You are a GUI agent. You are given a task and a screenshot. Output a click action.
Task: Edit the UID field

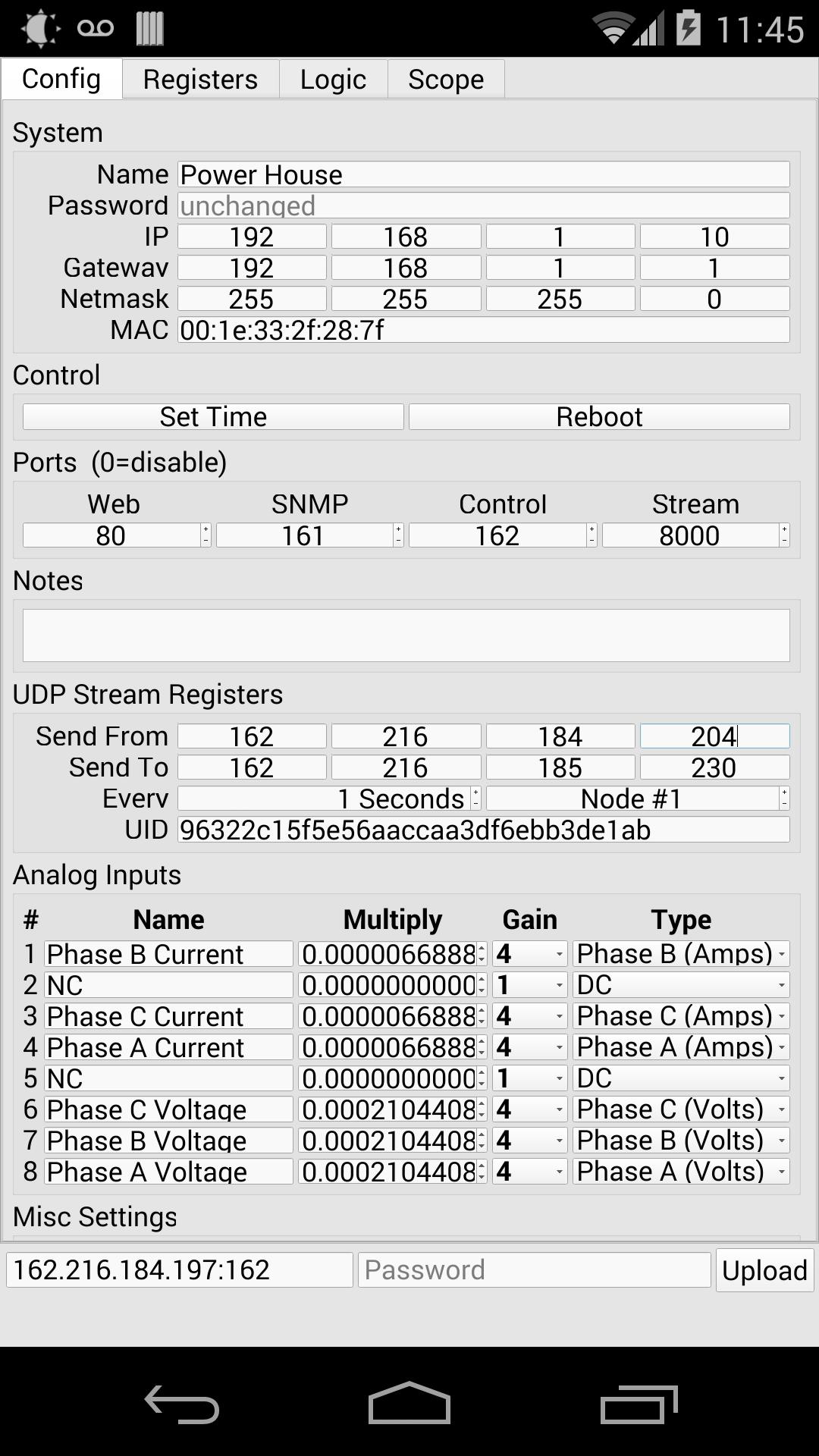[483, 830]
